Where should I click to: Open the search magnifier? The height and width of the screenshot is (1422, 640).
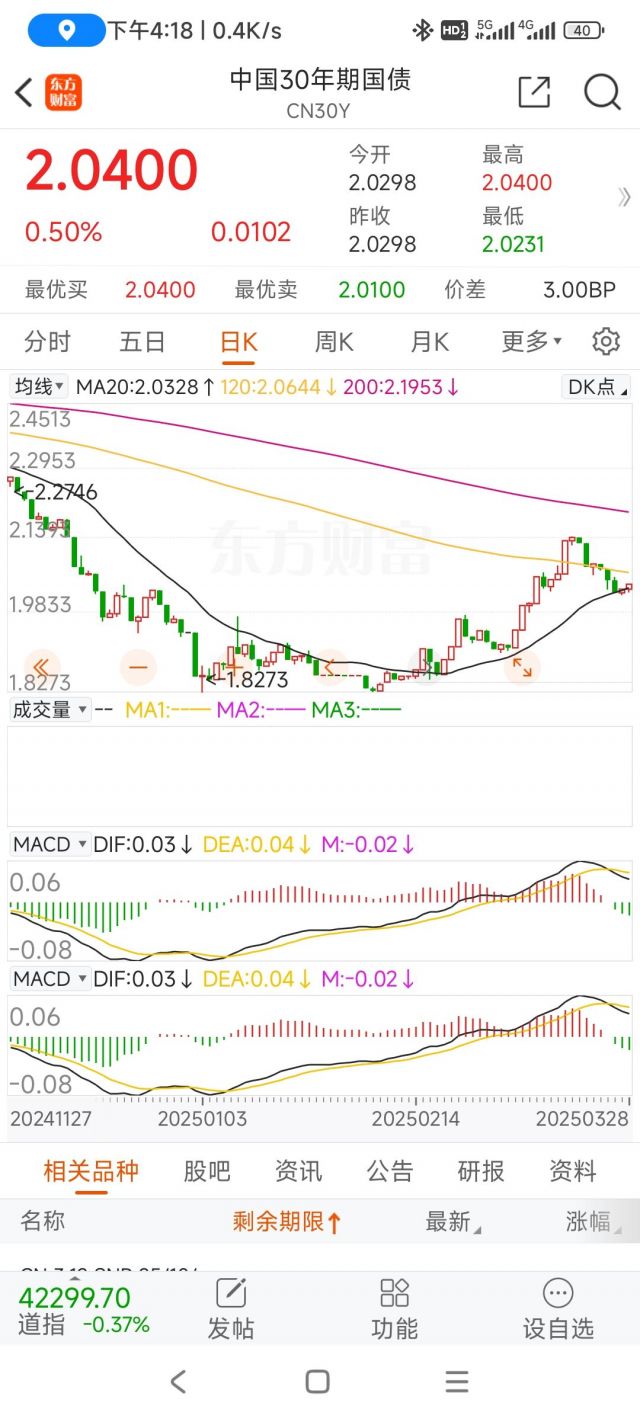tap(602, 92)
